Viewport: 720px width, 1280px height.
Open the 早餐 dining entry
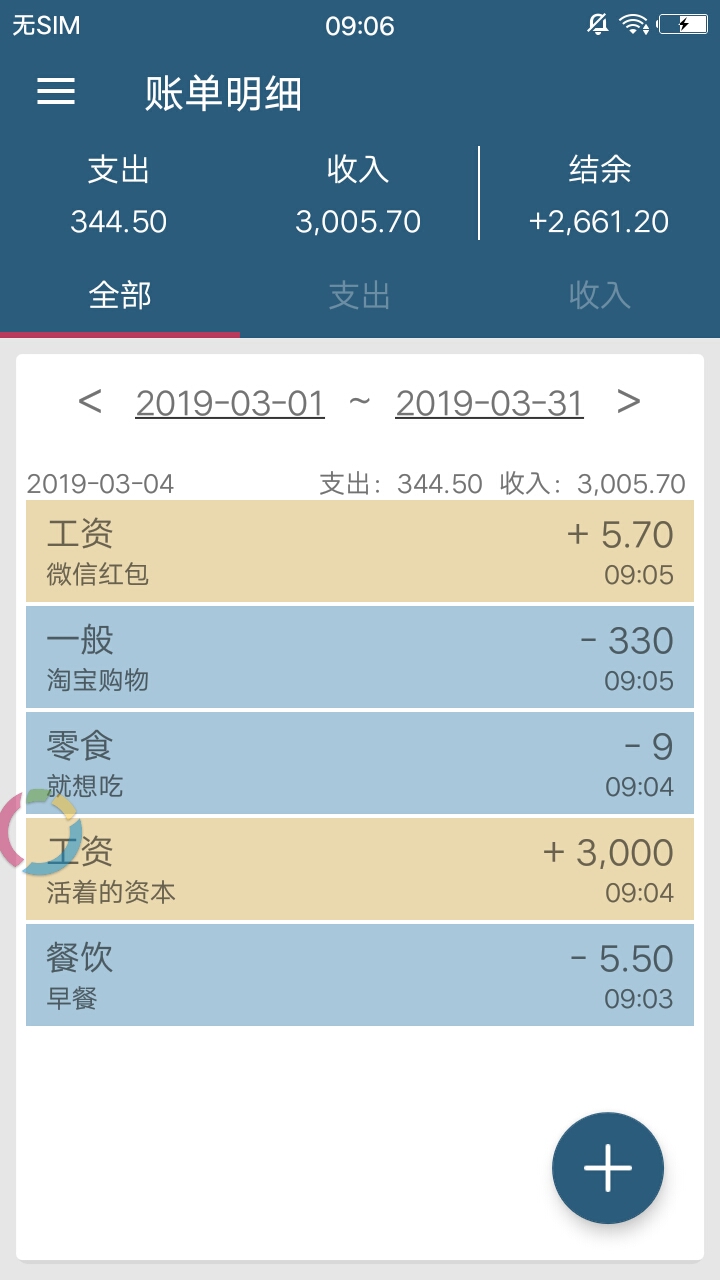[360, 975]
